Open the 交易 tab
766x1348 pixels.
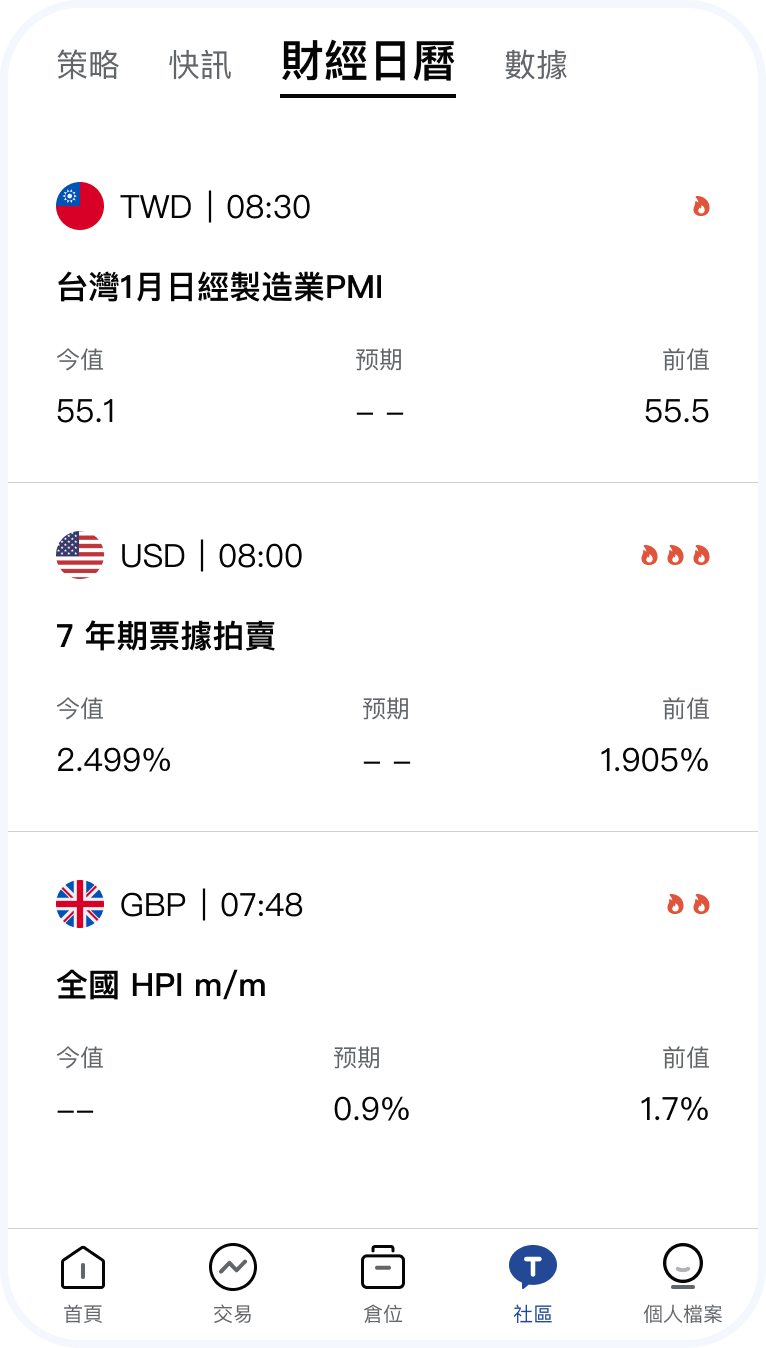(233, 1283)
